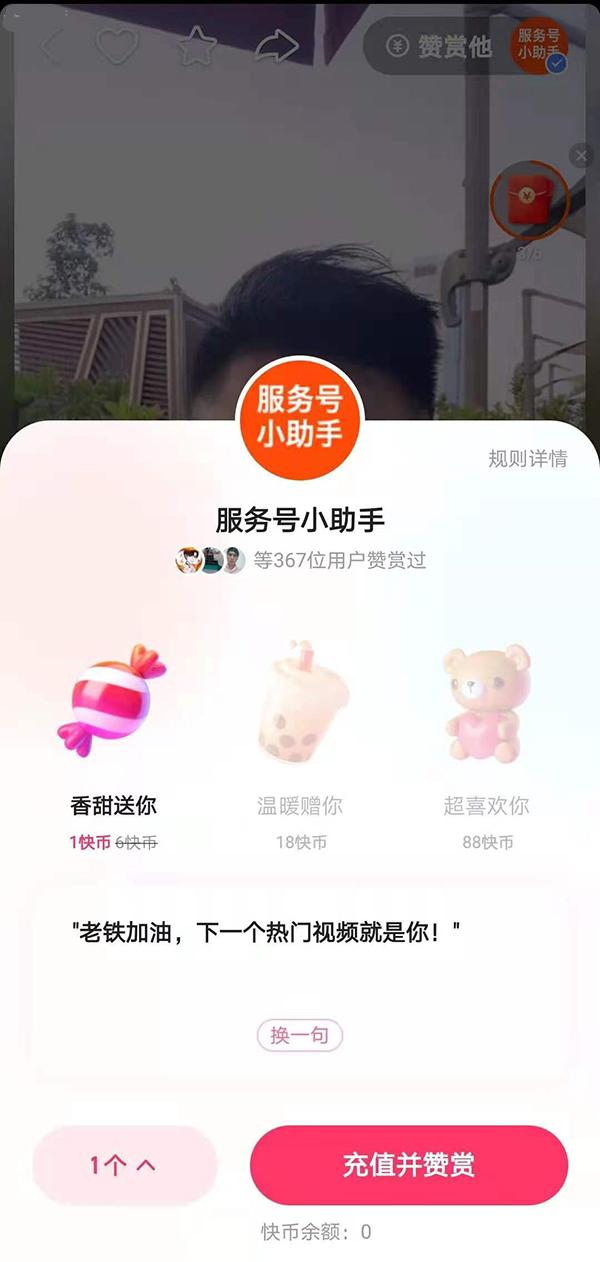Open the red envelope floating icon
The width and height of the screenshot is (600, 1262).
[x=529, y=198]
